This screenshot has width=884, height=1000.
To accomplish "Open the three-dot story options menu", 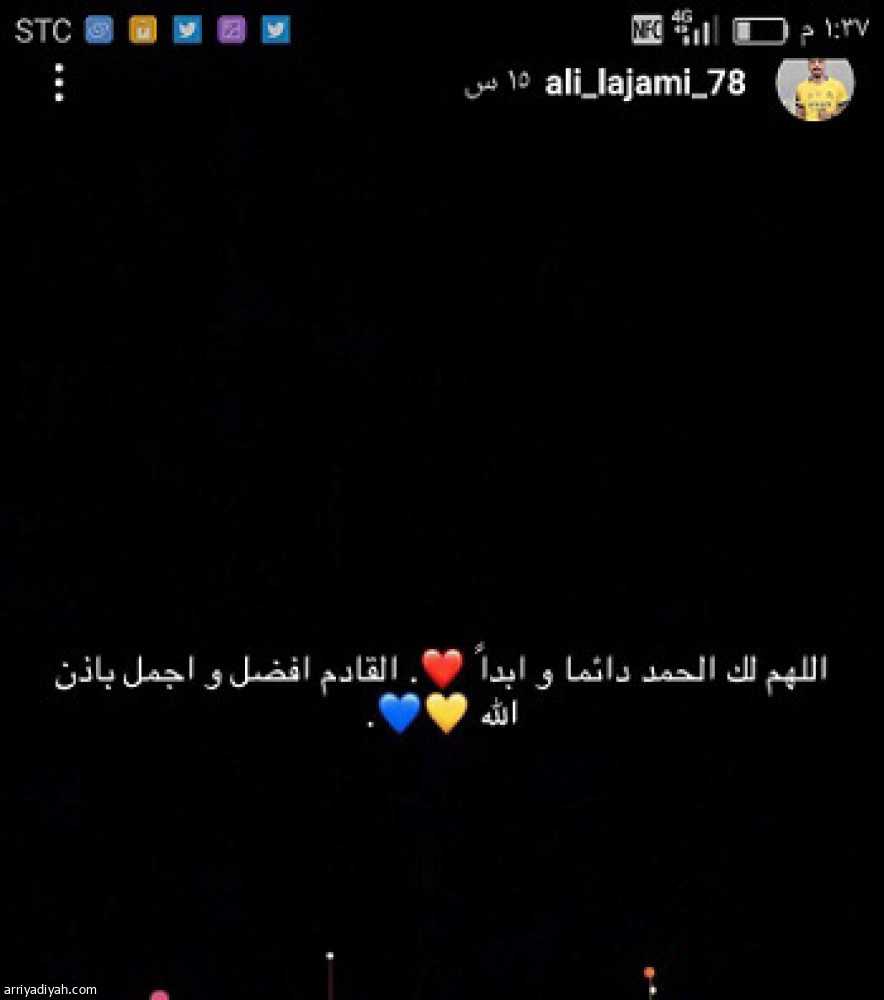I will 58,85.
